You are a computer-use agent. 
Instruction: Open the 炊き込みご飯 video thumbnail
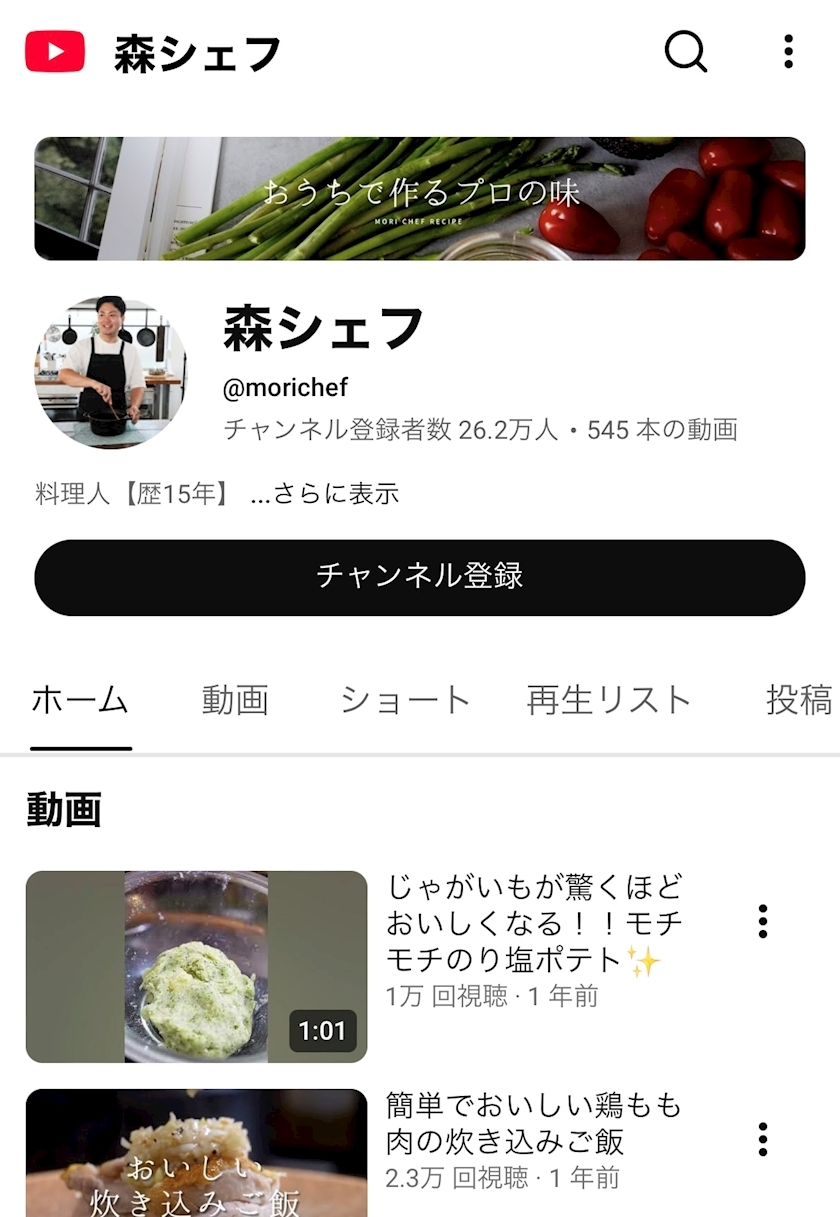(196, 1150)
